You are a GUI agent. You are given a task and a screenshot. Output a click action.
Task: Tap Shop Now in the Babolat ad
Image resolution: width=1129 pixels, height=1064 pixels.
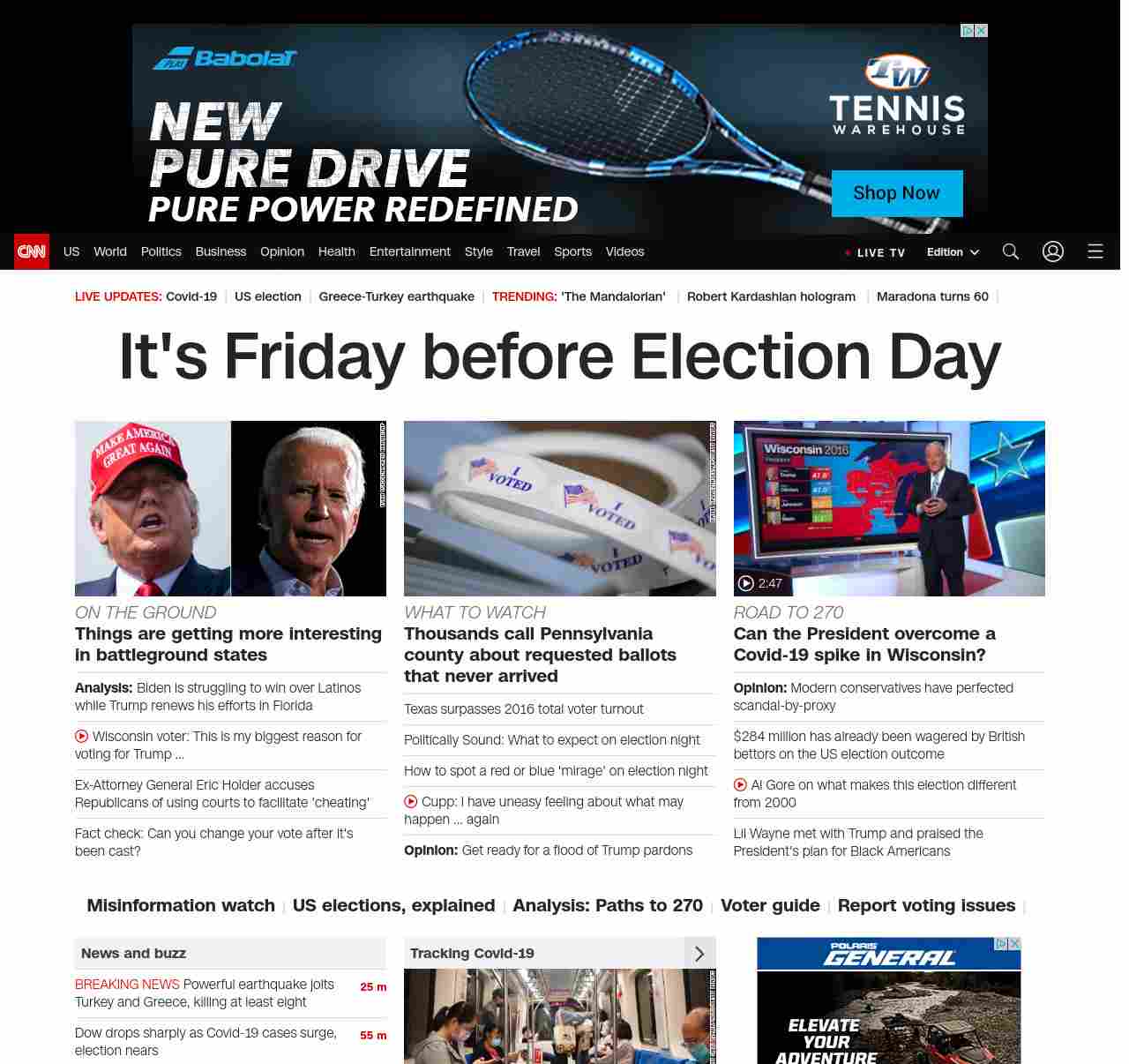pos(896,193)
